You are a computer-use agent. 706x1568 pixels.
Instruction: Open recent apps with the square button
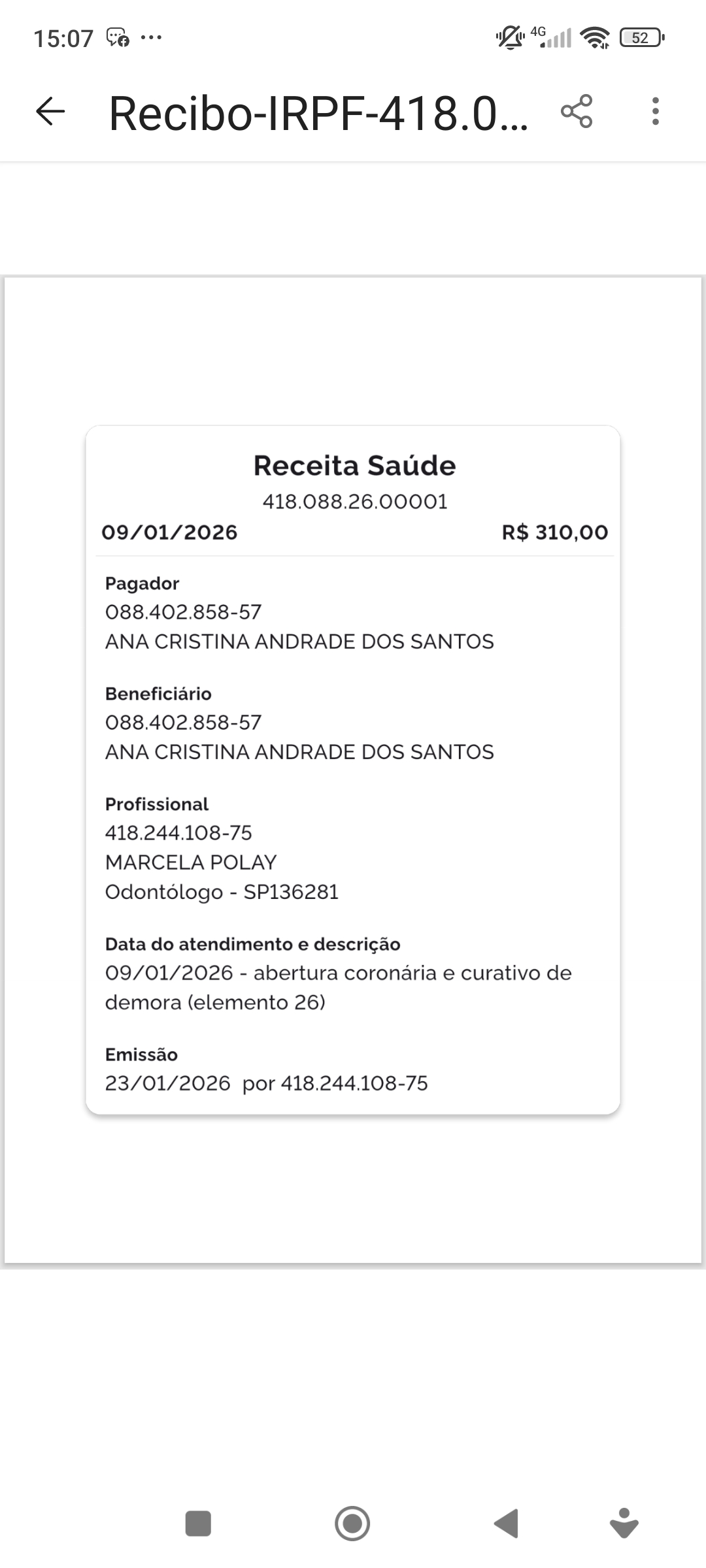point(198,1524)
